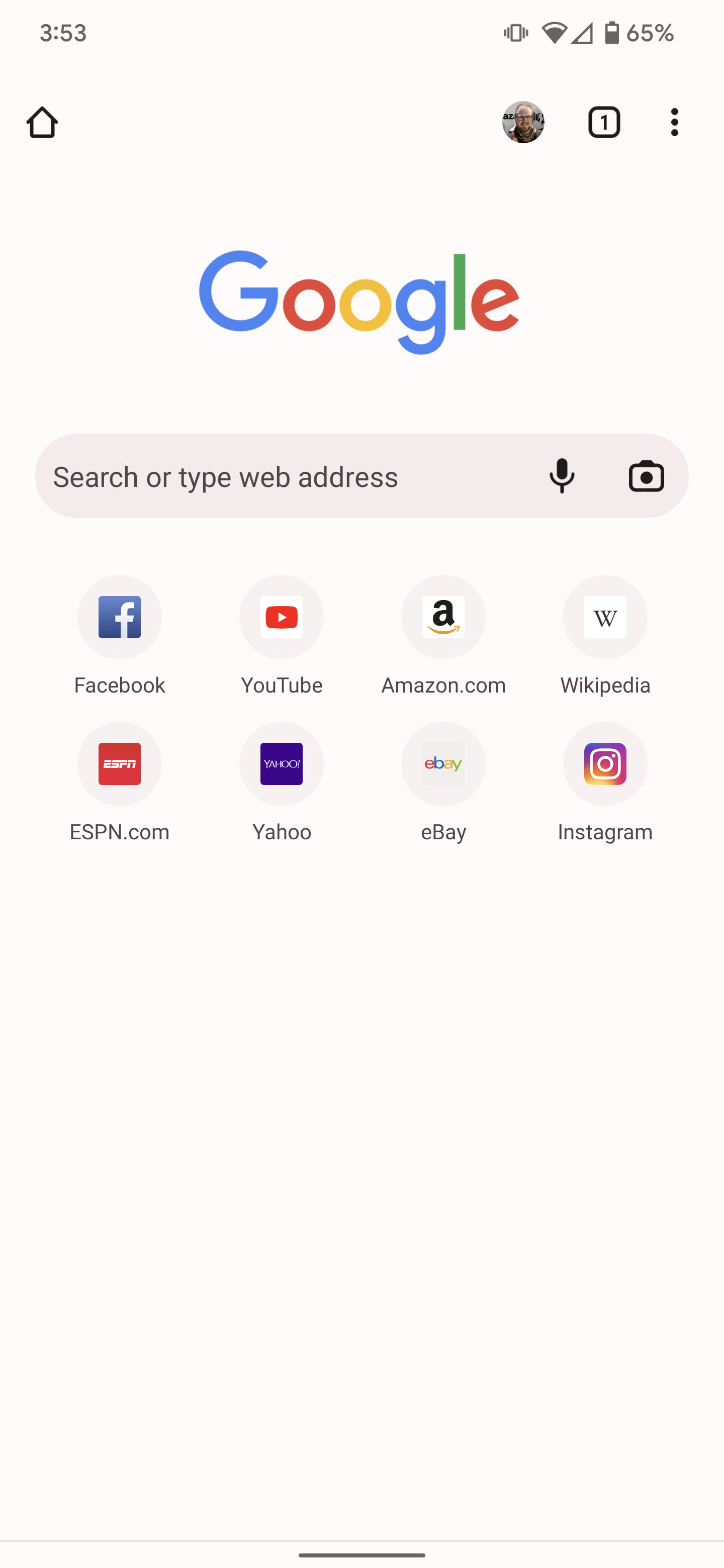724x1568 pixels.
Task: Start voice search with the microphone
Action: 562,476
